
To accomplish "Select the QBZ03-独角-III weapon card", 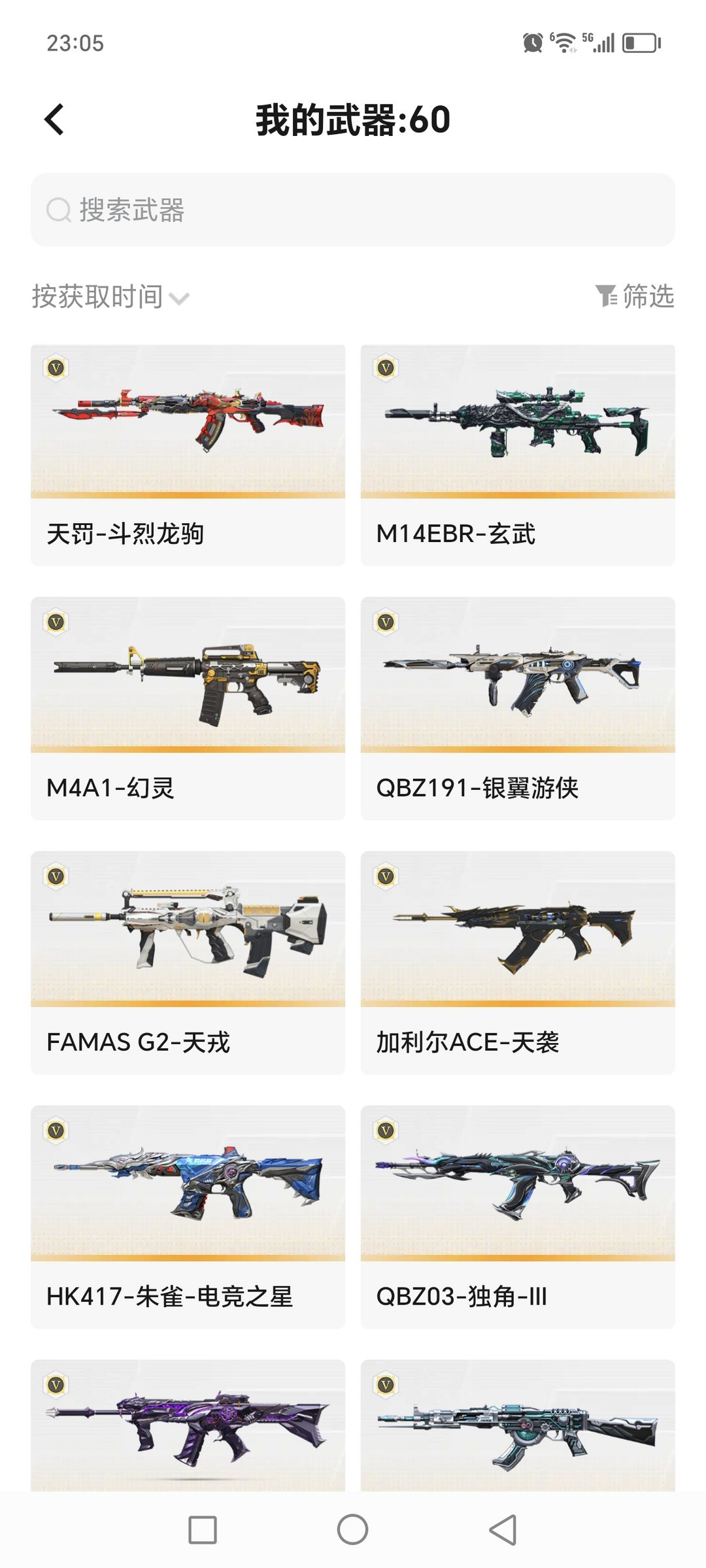I will 518,1216.
